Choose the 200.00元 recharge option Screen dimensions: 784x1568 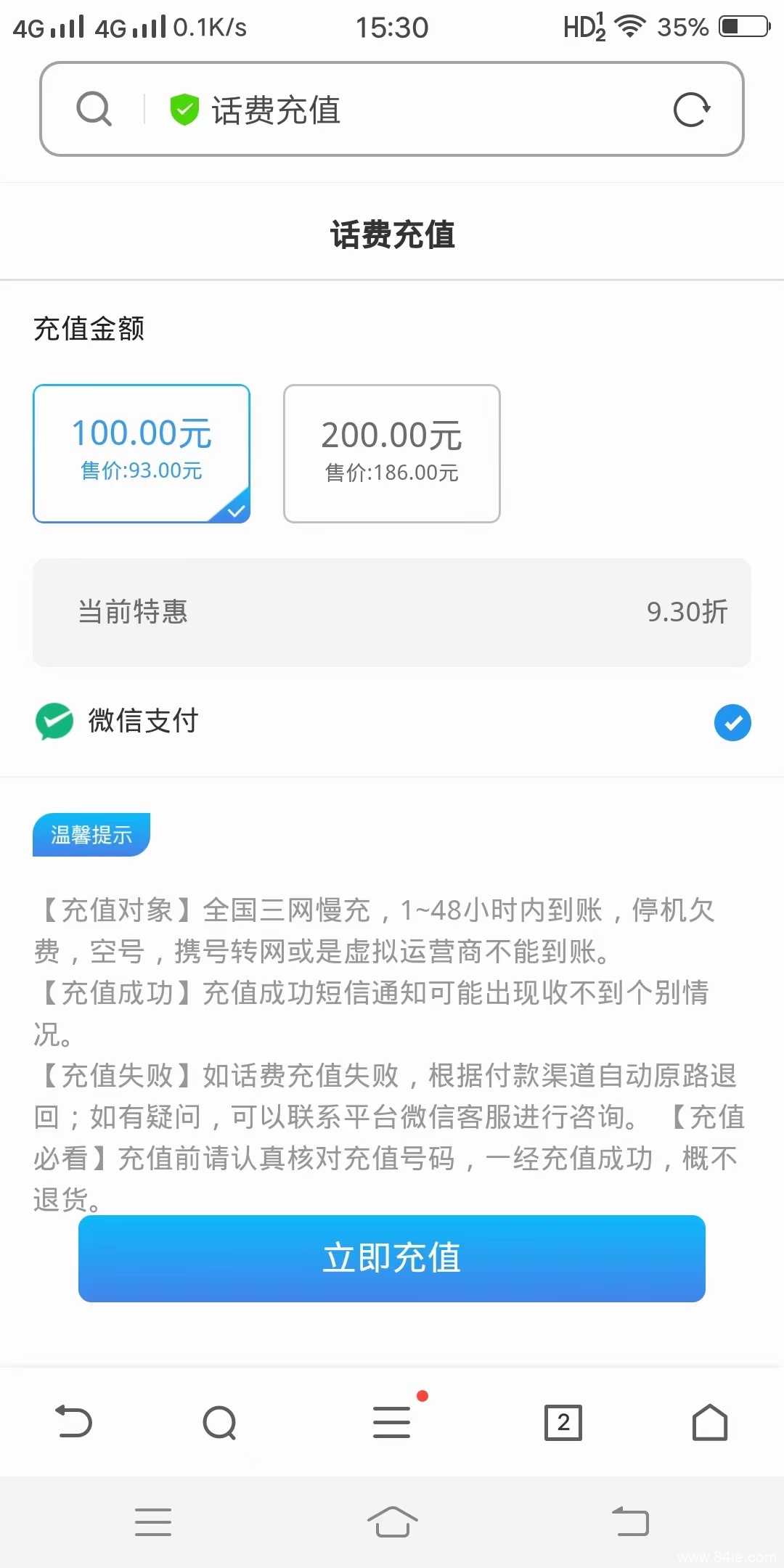coord(392,454)
